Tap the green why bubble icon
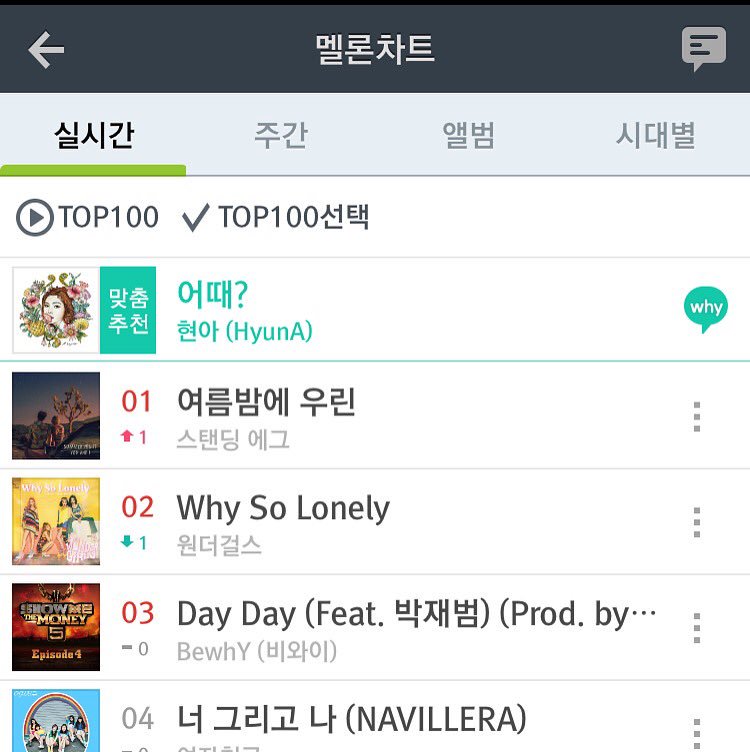 click(x=706, y=309)
